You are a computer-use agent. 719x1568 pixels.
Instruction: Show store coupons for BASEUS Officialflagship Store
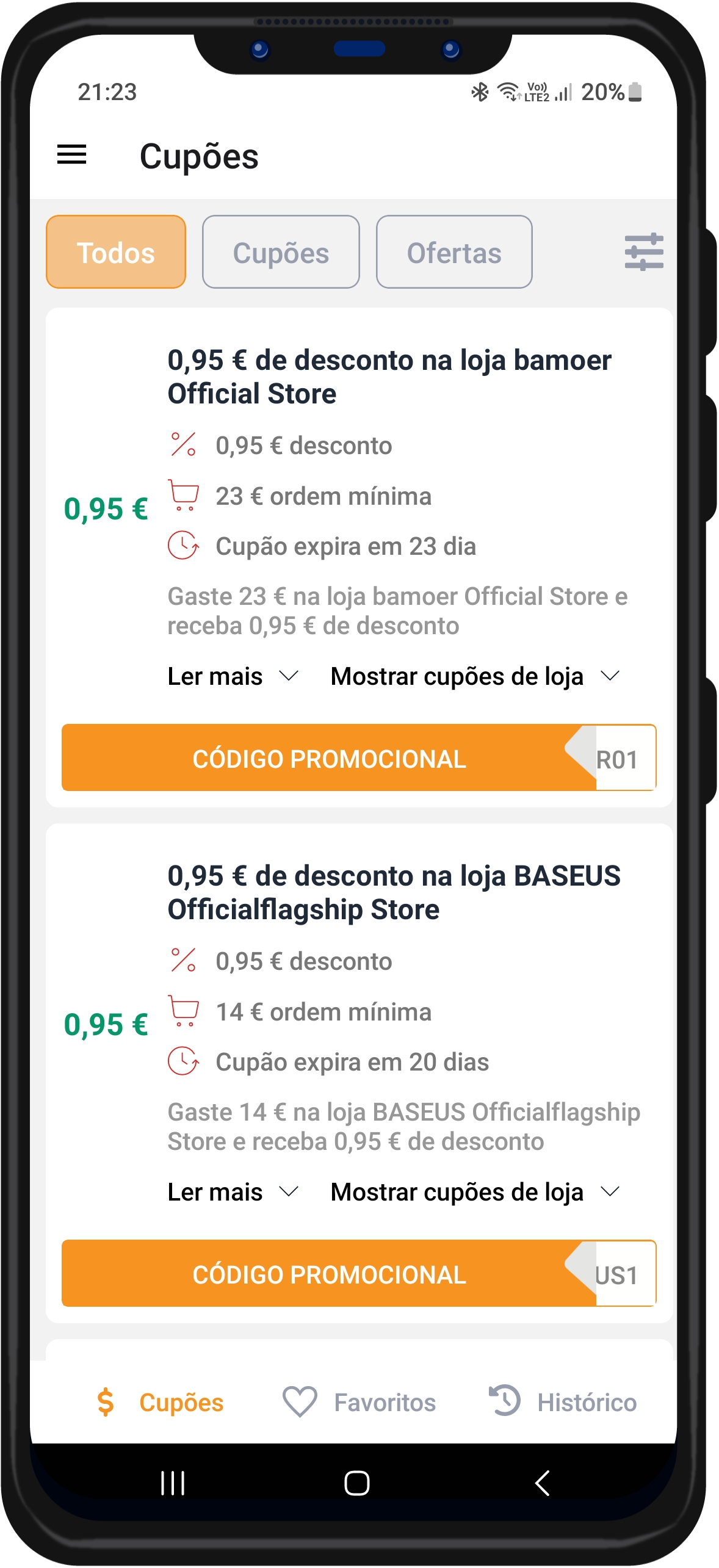tap(475, 1192)
